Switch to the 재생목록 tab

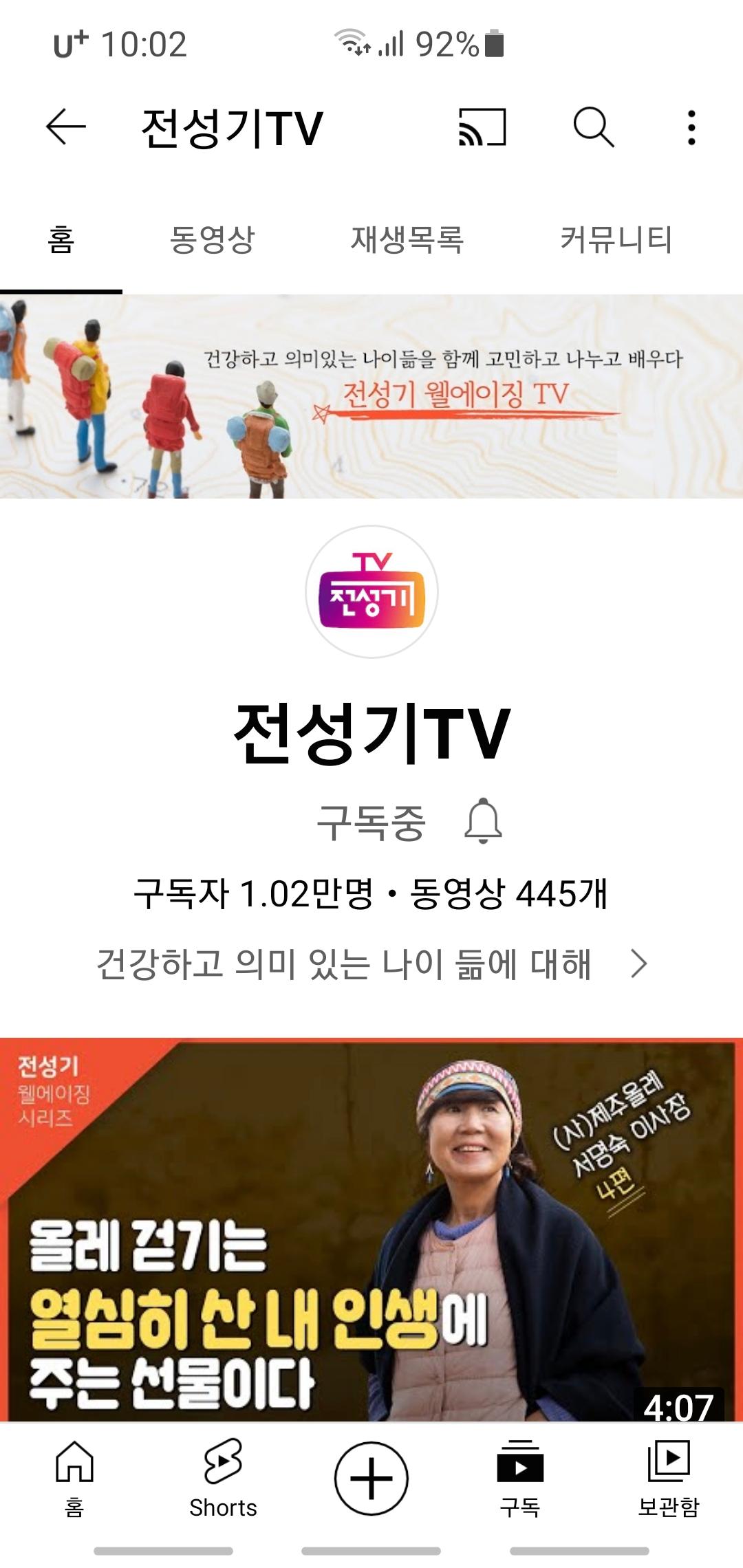click(407, 239)
